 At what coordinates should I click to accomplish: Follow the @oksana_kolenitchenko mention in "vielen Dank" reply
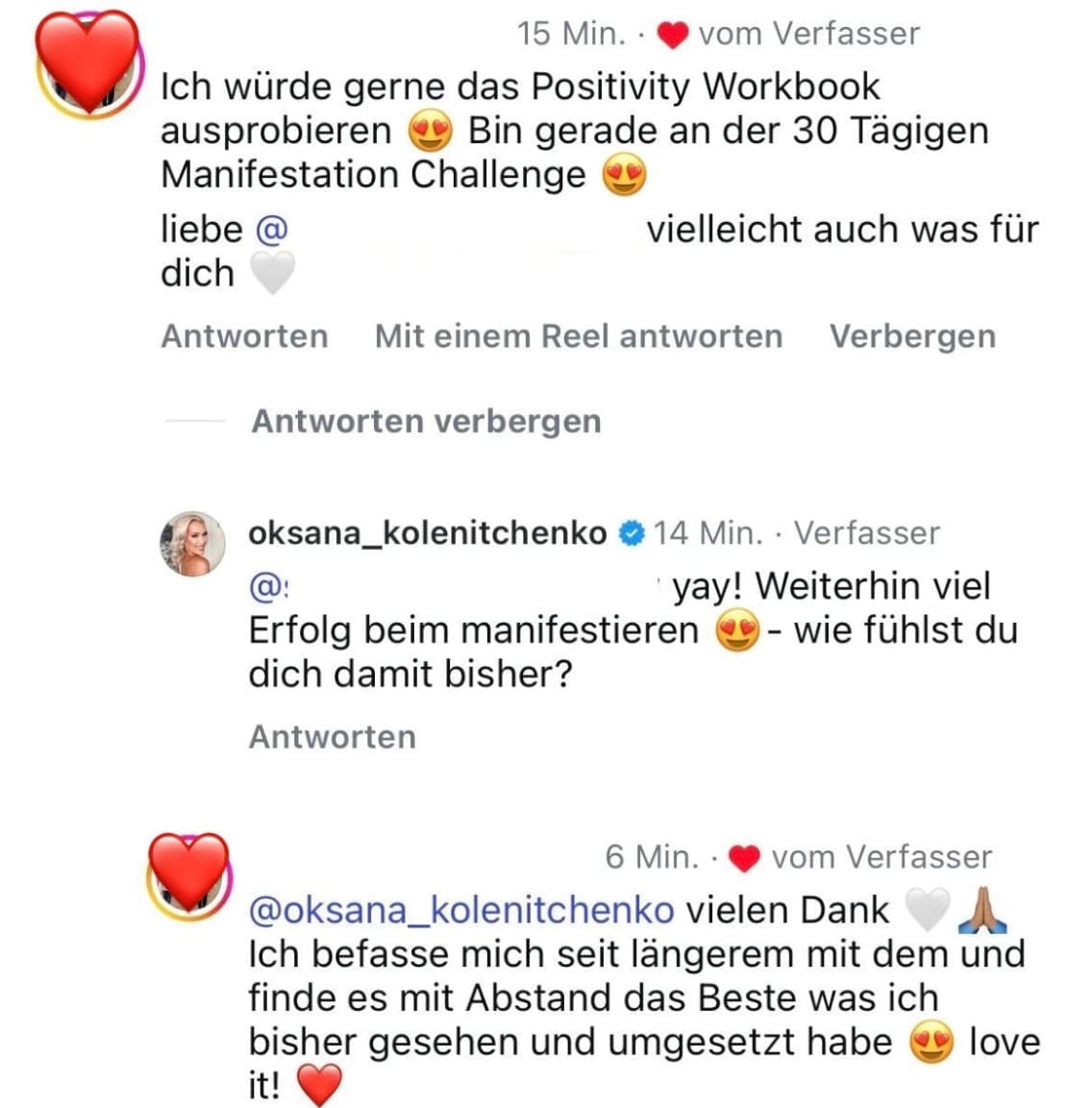click(x=461, y=910)
